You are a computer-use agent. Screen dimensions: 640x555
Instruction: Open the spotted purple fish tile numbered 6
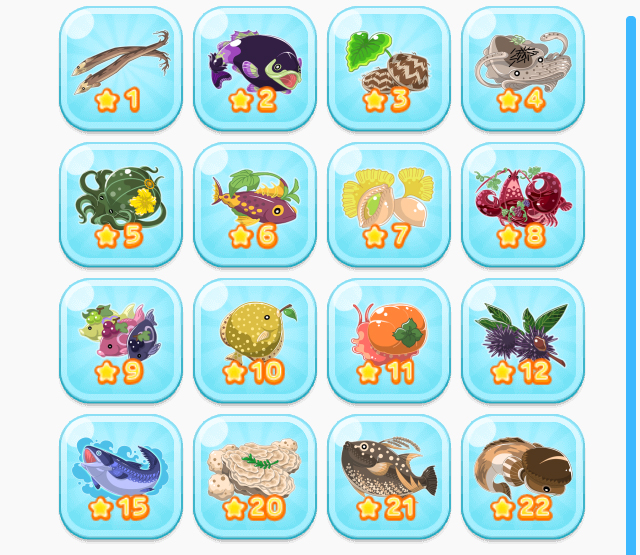[x=255, y=204]
